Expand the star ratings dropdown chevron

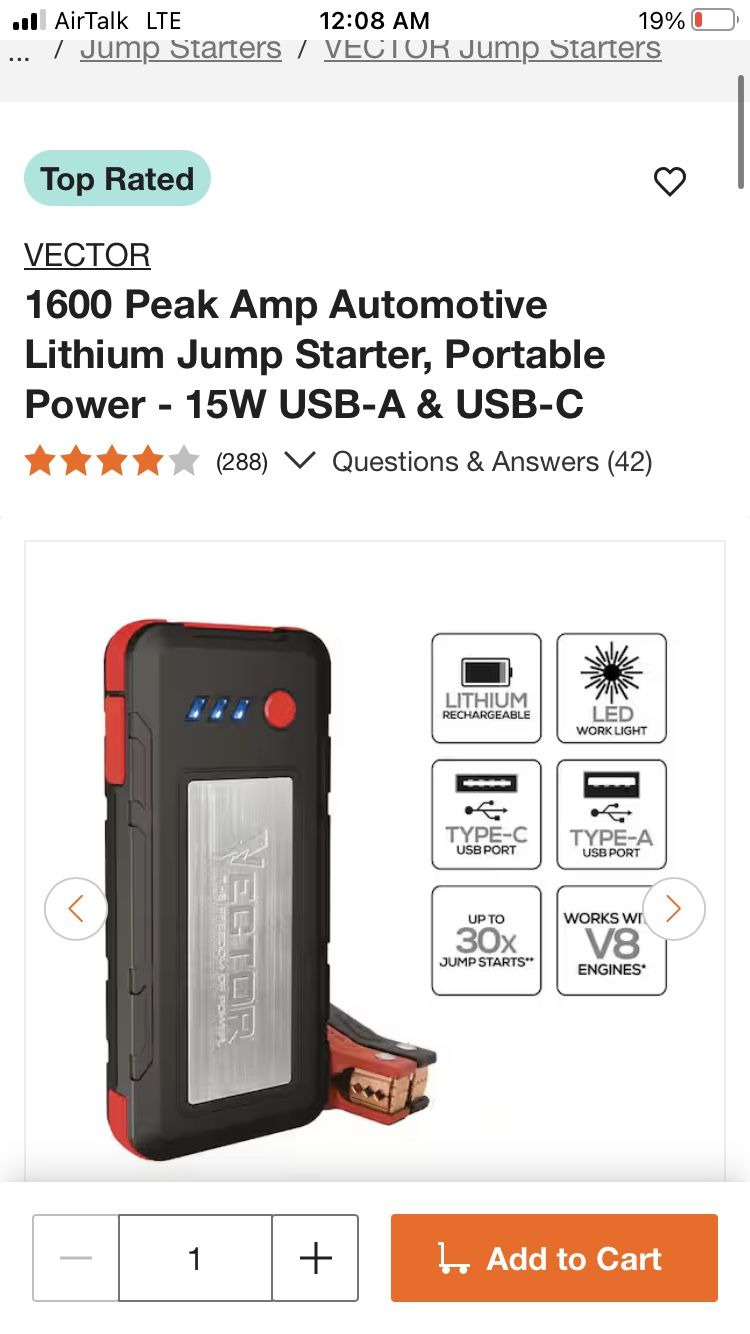299,461
